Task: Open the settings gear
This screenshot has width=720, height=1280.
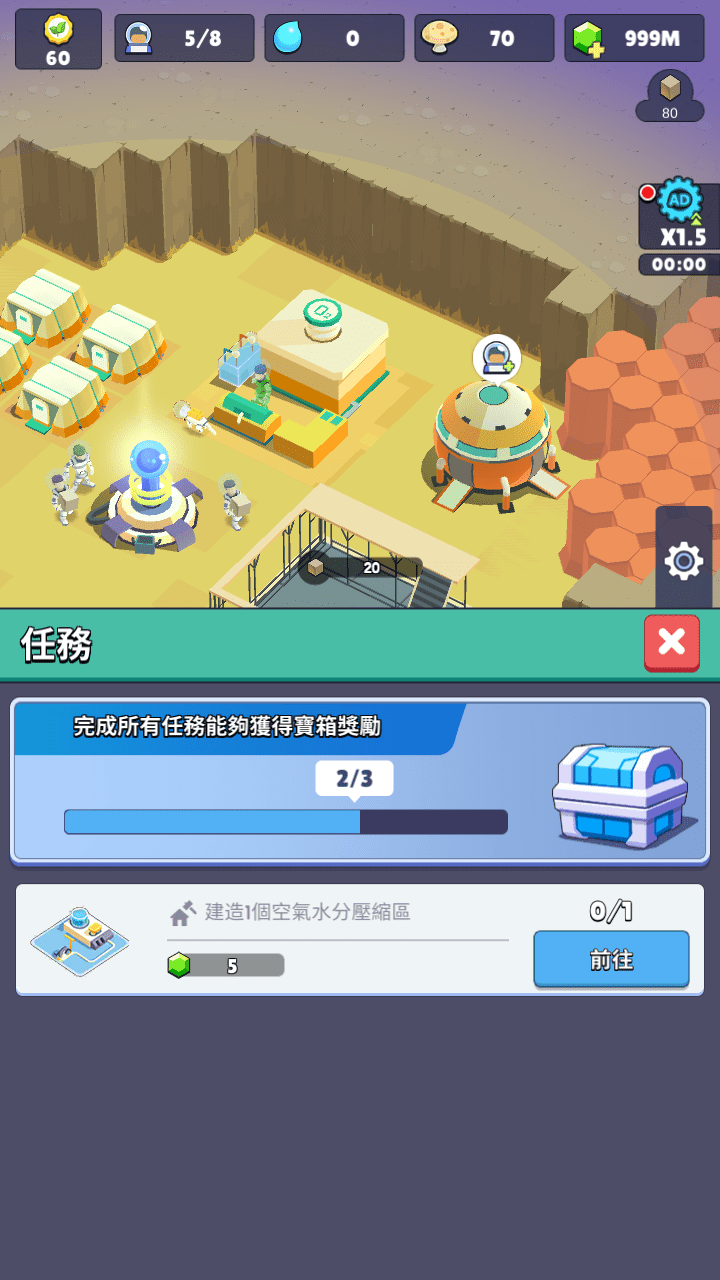Action: click(684, 561)
